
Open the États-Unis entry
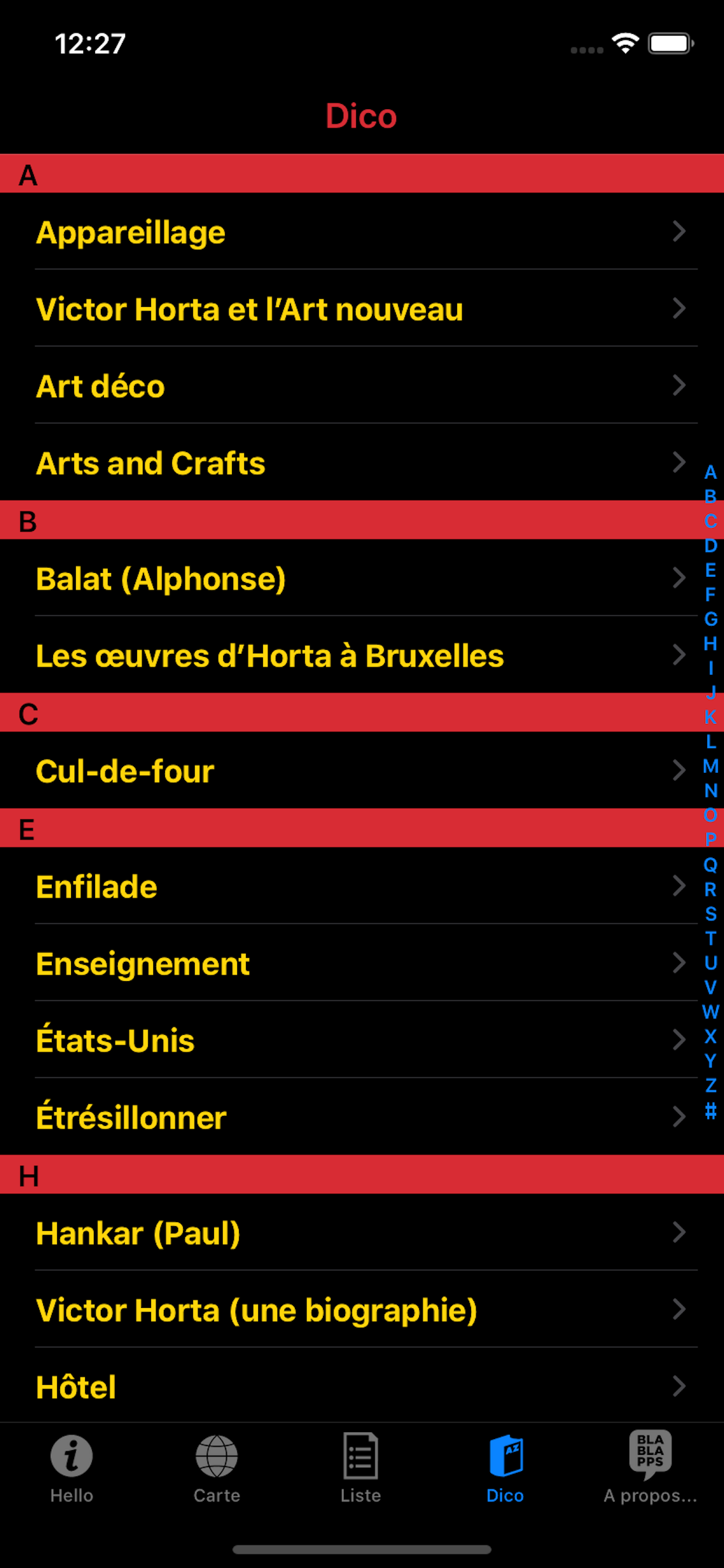tap(362, 1039)
